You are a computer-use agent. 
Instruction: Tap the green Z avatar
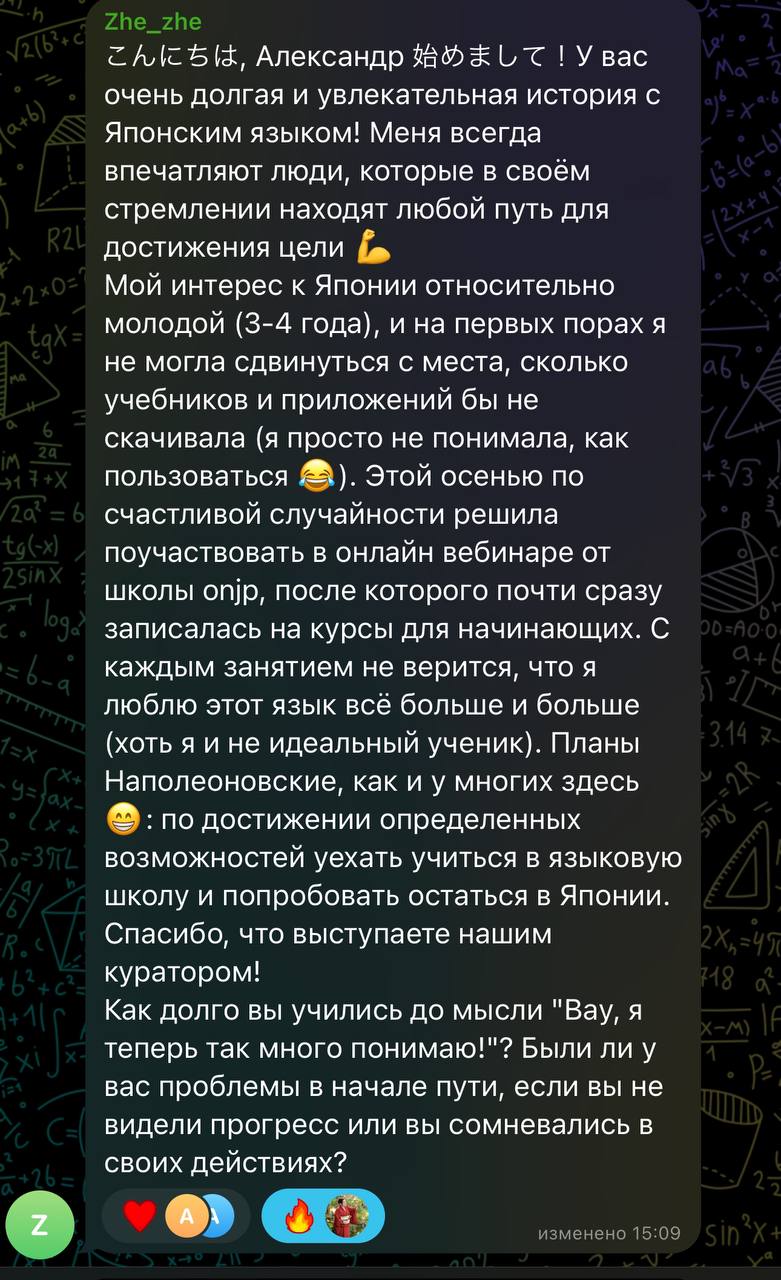pos(39,1225)
